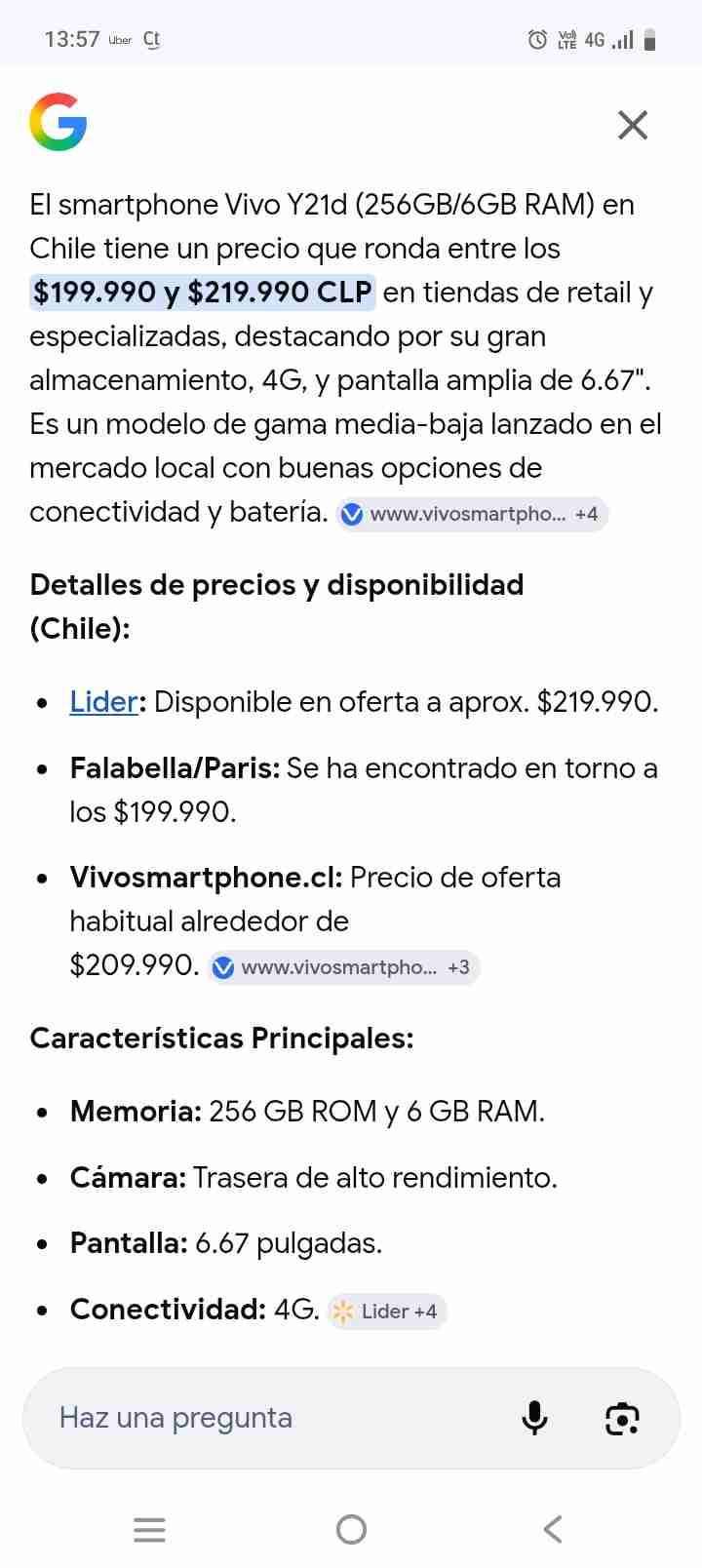The width and height of the screenshot is (702, 1568).
Task: Expand the +3 sources chip near $209.990
Action: click(x=459, y=967)
